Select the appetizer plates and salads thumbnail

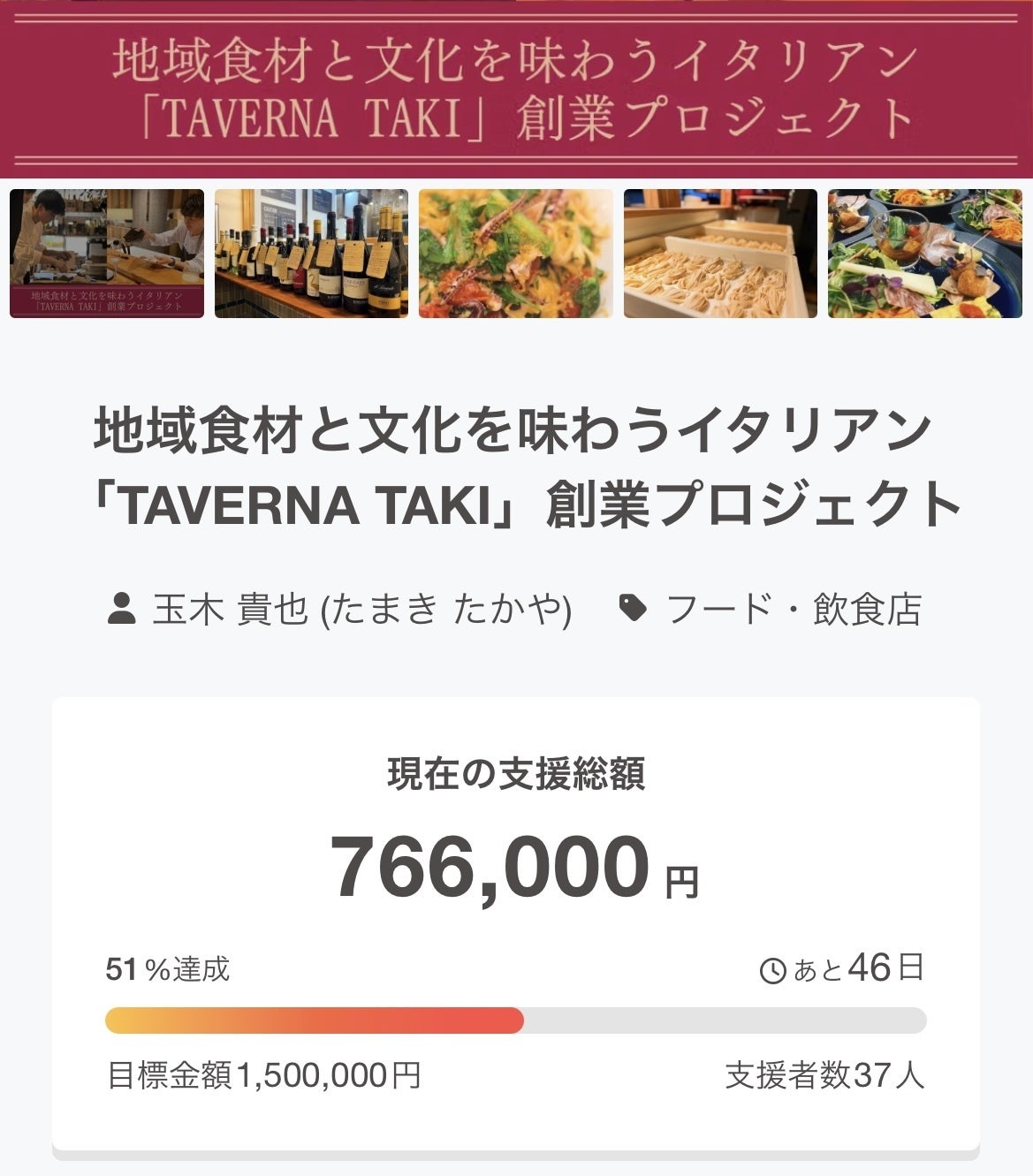924,254
